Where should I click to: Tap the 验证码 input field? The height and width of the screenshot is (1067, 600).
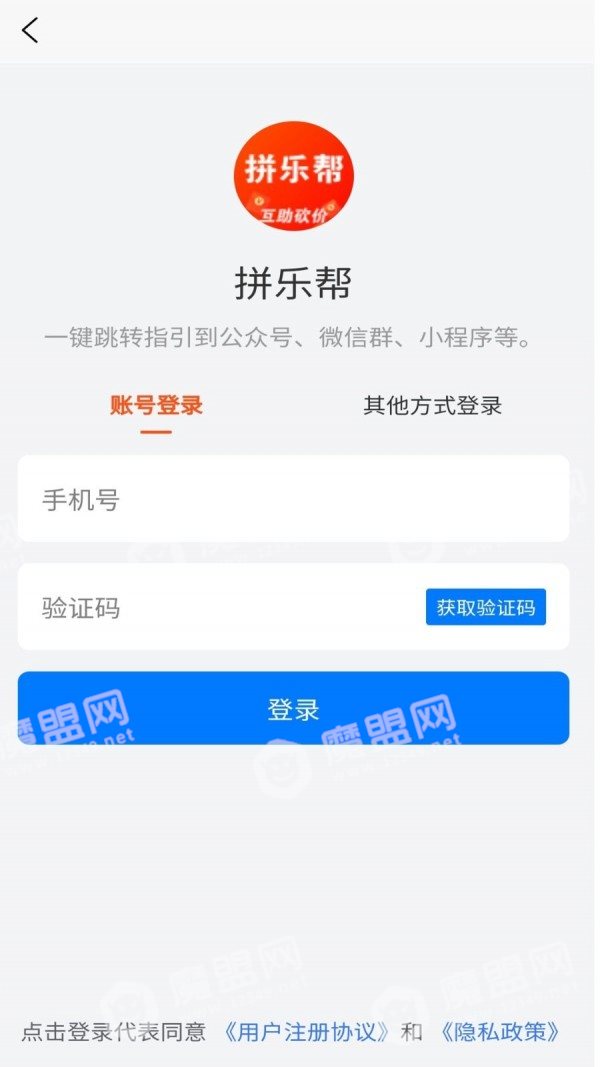(218, 607)
